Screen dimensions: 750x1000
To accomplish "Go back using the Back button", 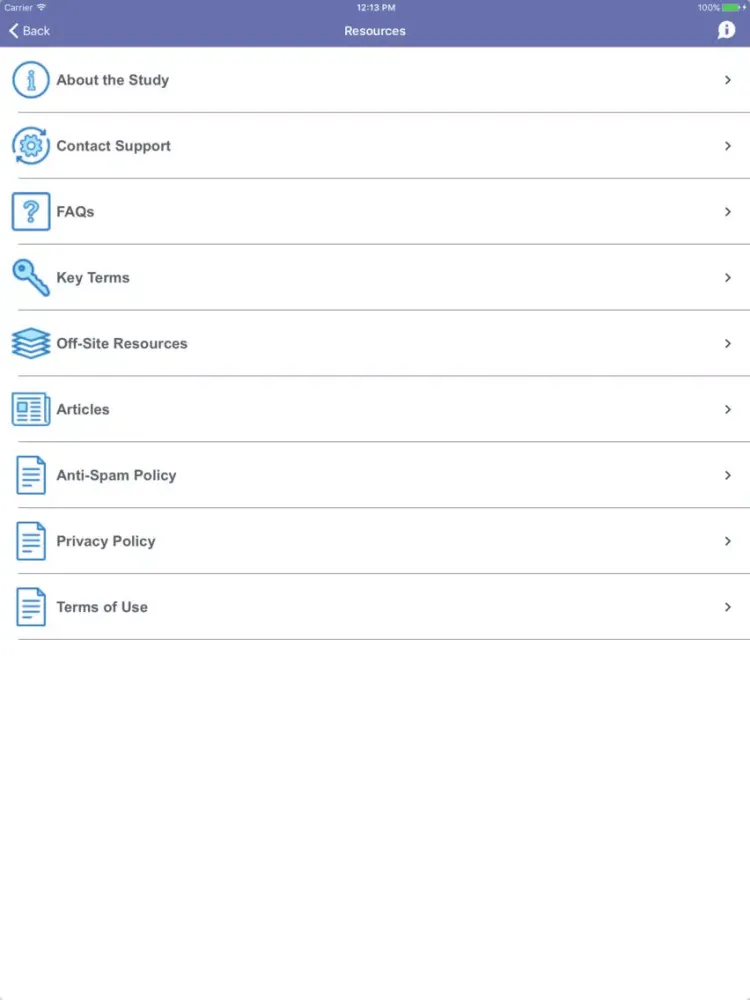I will (x=30, y=31).
